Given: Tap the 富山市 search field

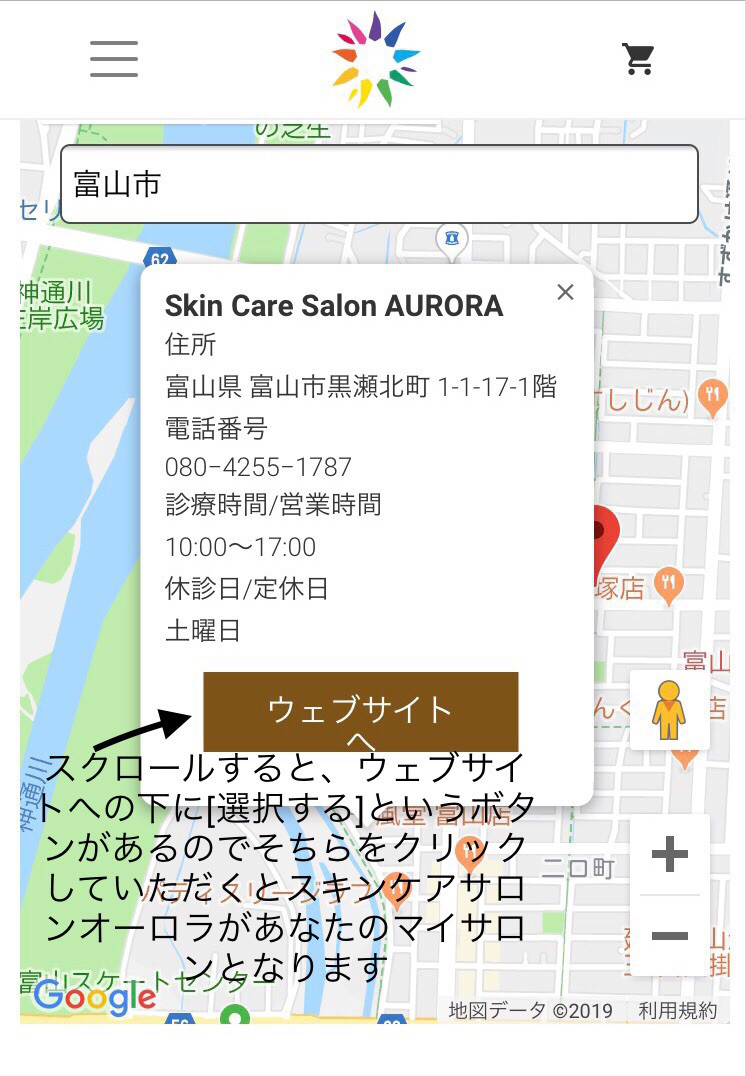Looking at the screenshot, I should point(379,184).
